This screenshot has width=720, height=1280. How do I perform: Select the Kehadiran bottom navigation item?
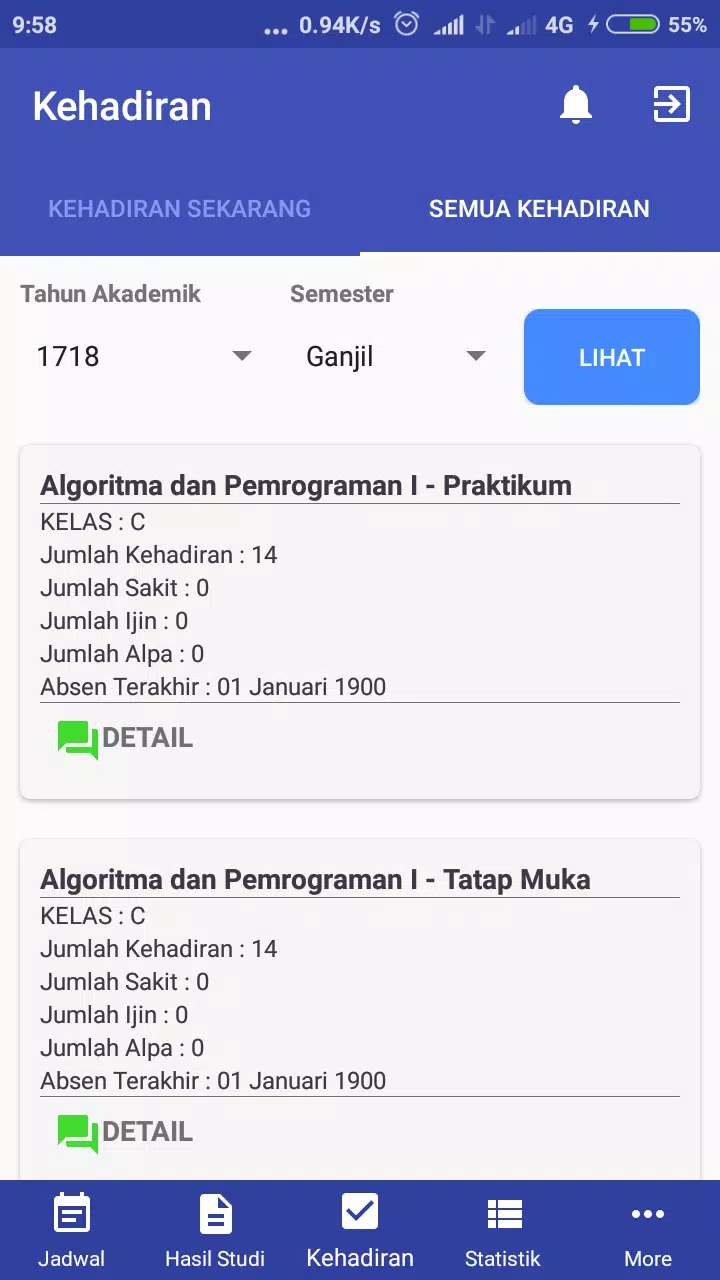coord(360,1230)
